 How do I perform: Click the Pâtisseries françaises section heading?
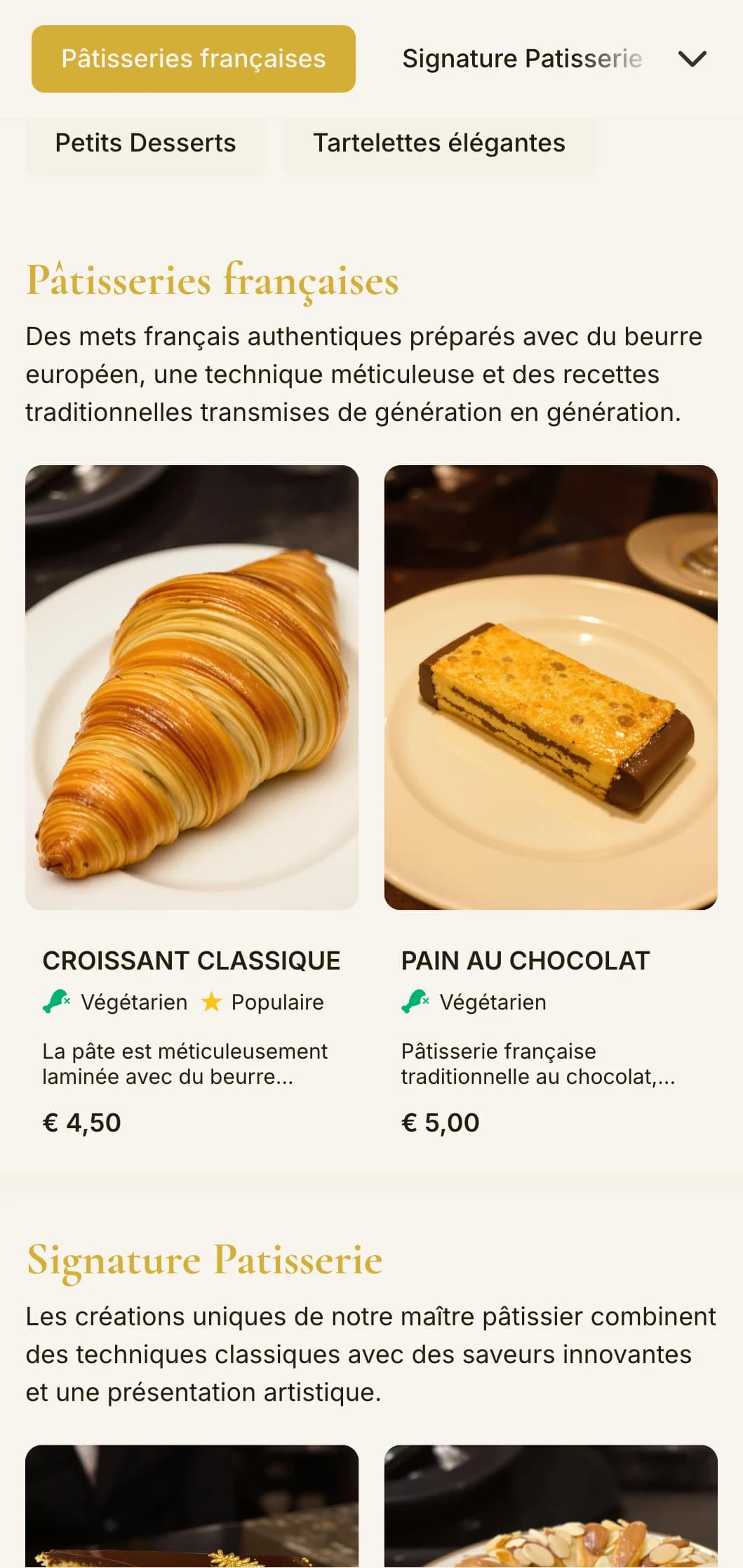coord(213,281)
